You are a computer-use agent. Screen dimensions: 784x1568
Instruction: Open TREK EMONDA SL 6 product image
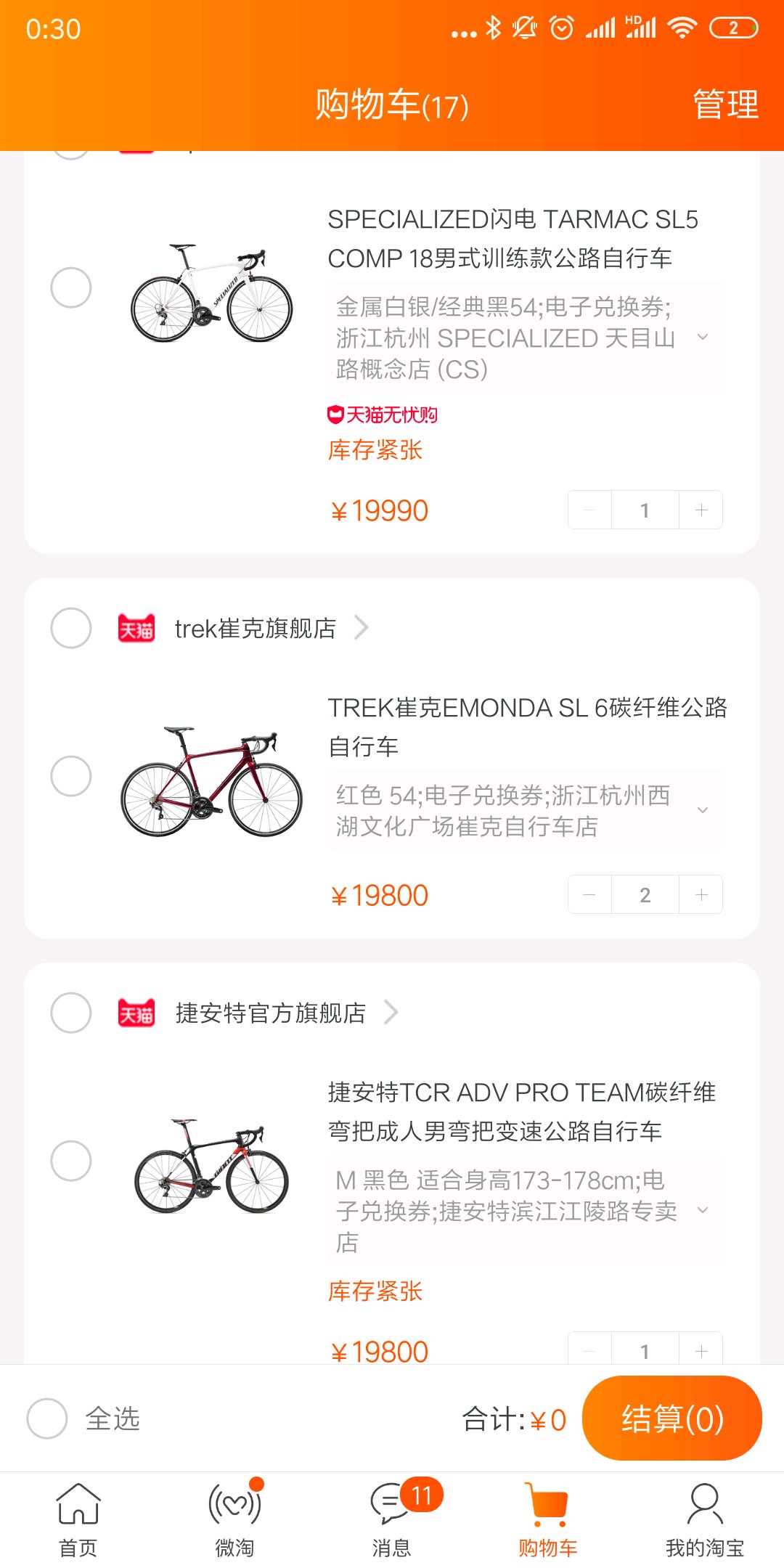point(211,780)
